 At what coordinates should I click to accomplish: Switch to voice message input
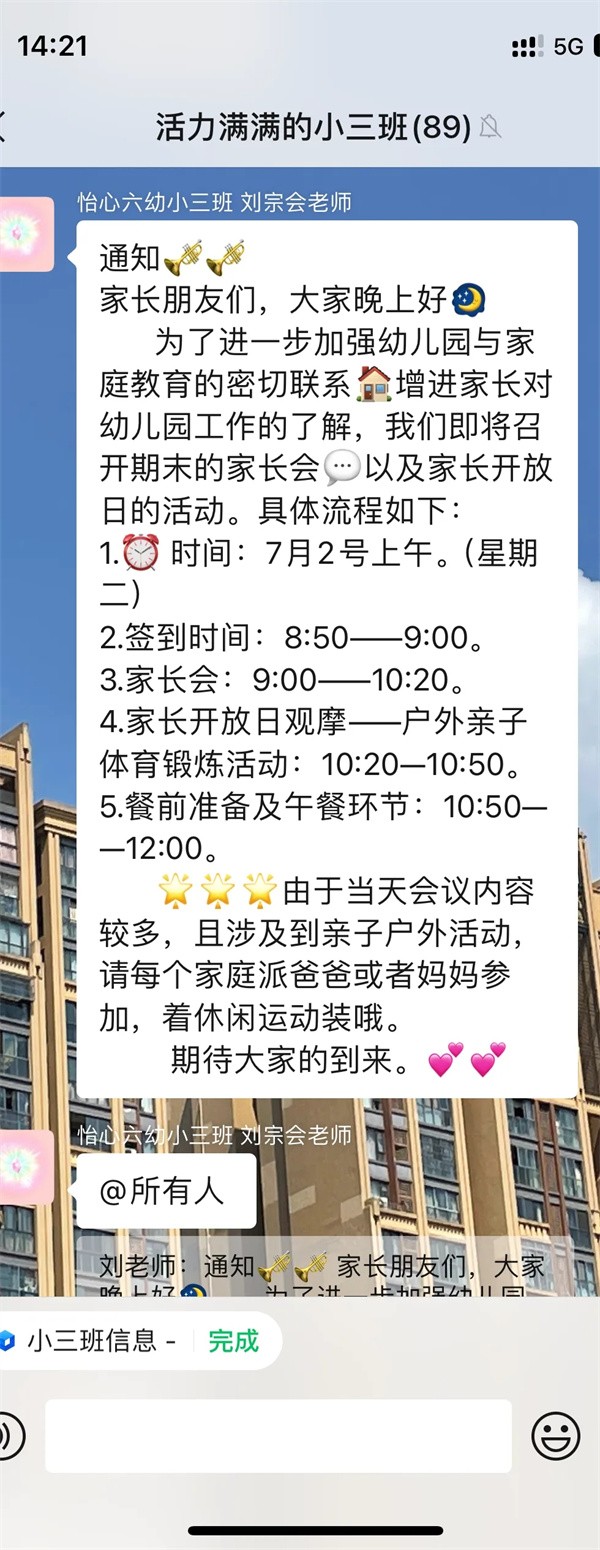[x=10, y=1437]
